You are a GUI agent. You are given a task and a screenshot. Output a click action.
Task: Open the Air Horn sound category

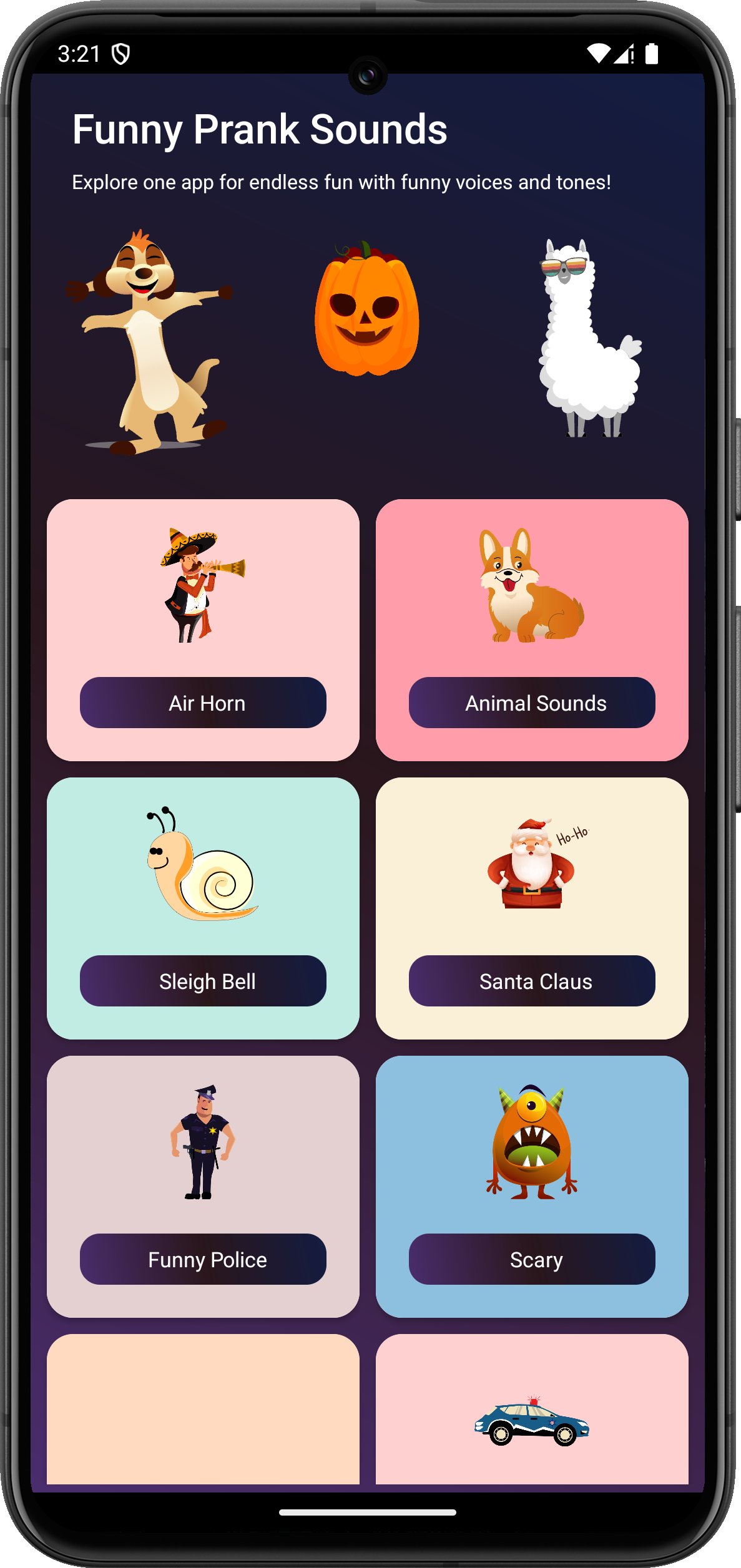[x=203, y=702]
